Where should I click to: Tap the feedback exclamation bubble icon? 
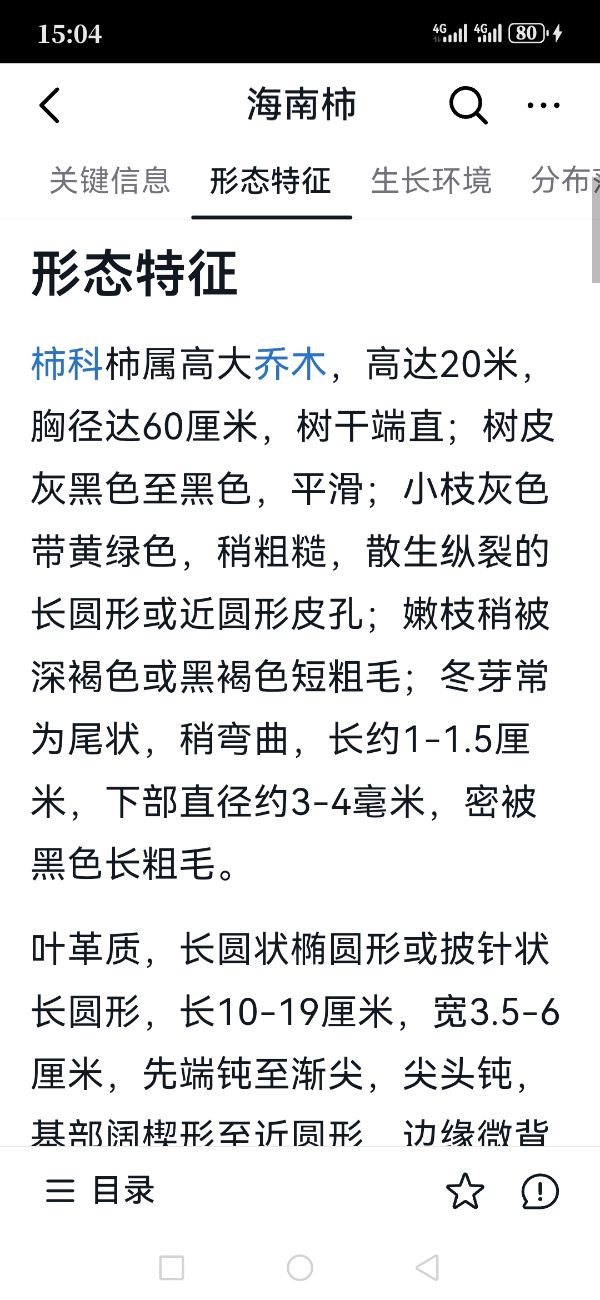click(540, 1191)
